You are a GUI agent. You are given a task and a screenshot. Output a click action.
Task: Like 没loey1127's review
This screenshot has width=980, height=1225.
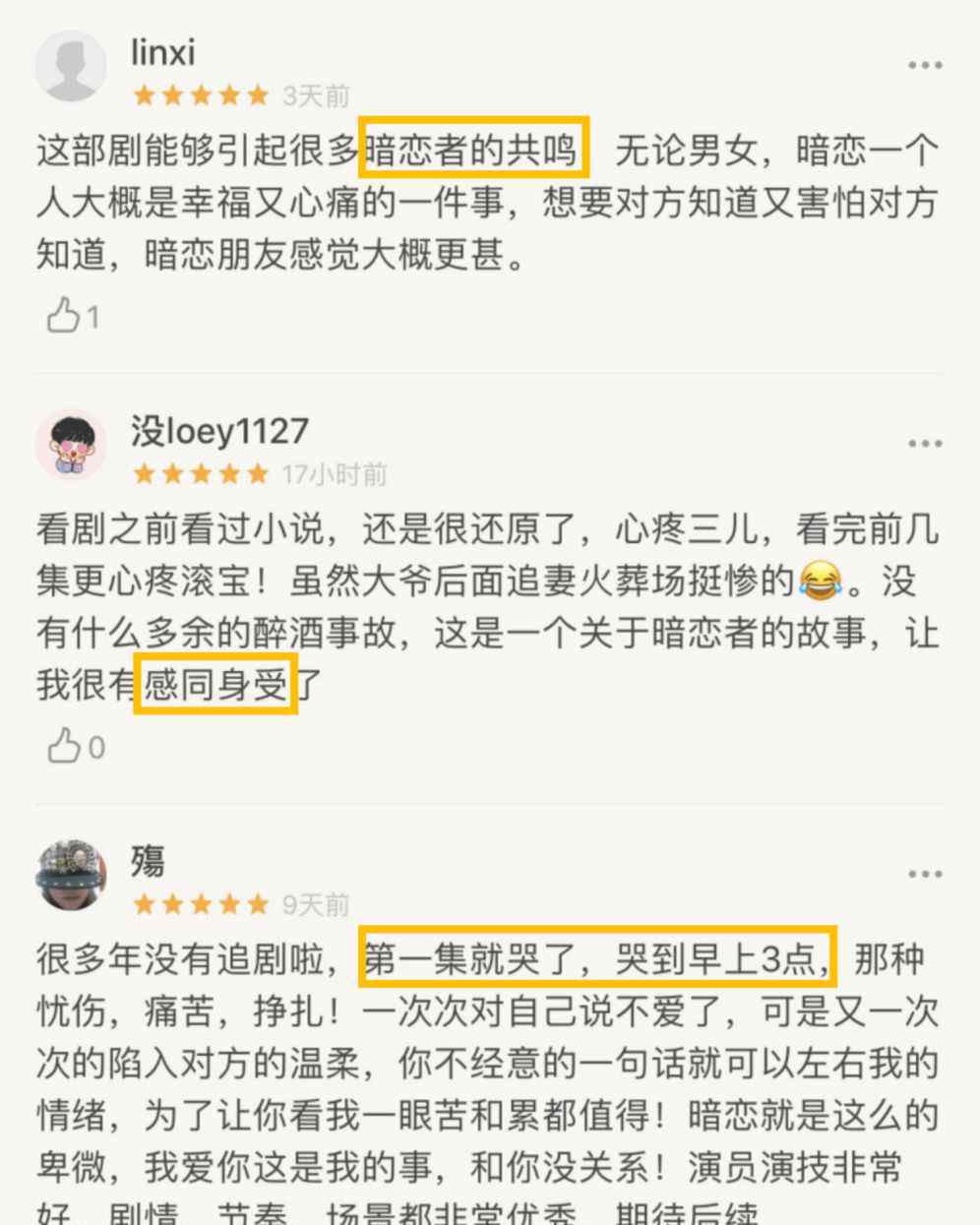click(65, 747)
